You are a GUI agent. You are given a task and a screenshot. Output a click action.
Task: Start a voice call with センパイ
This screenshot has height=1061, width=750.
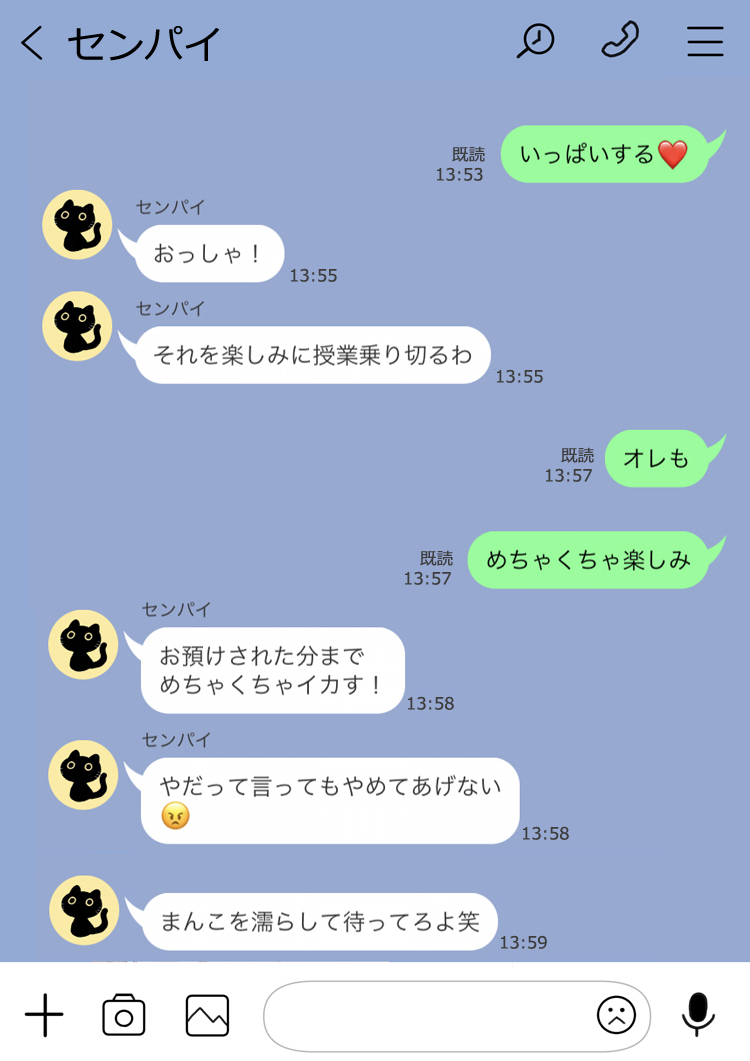point(620,41)
